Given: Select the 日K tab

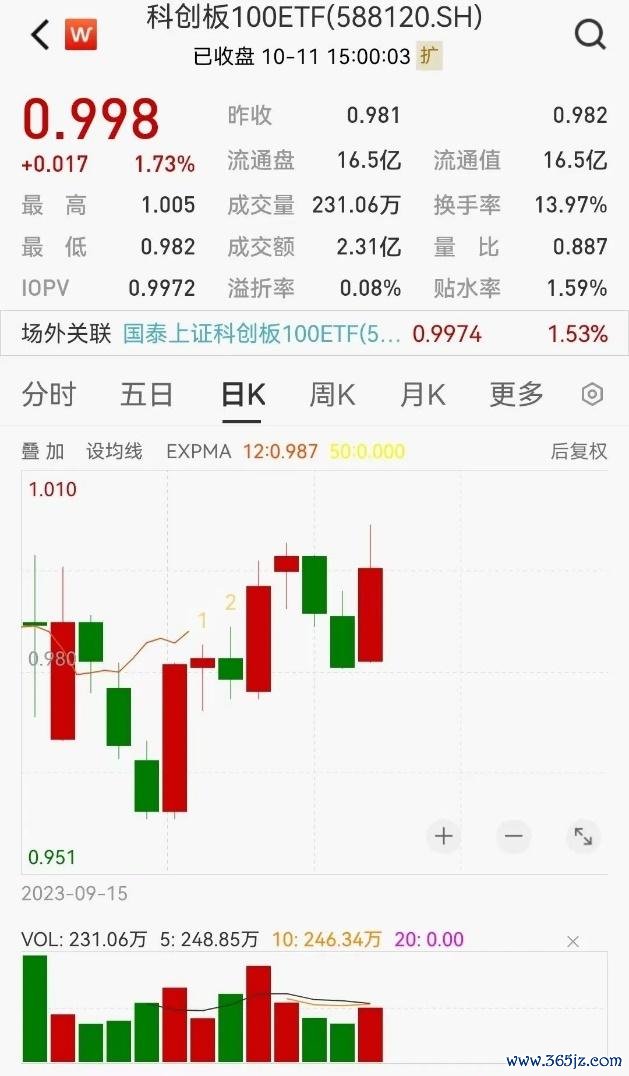Looking at the screenshot, I should 243,395.
